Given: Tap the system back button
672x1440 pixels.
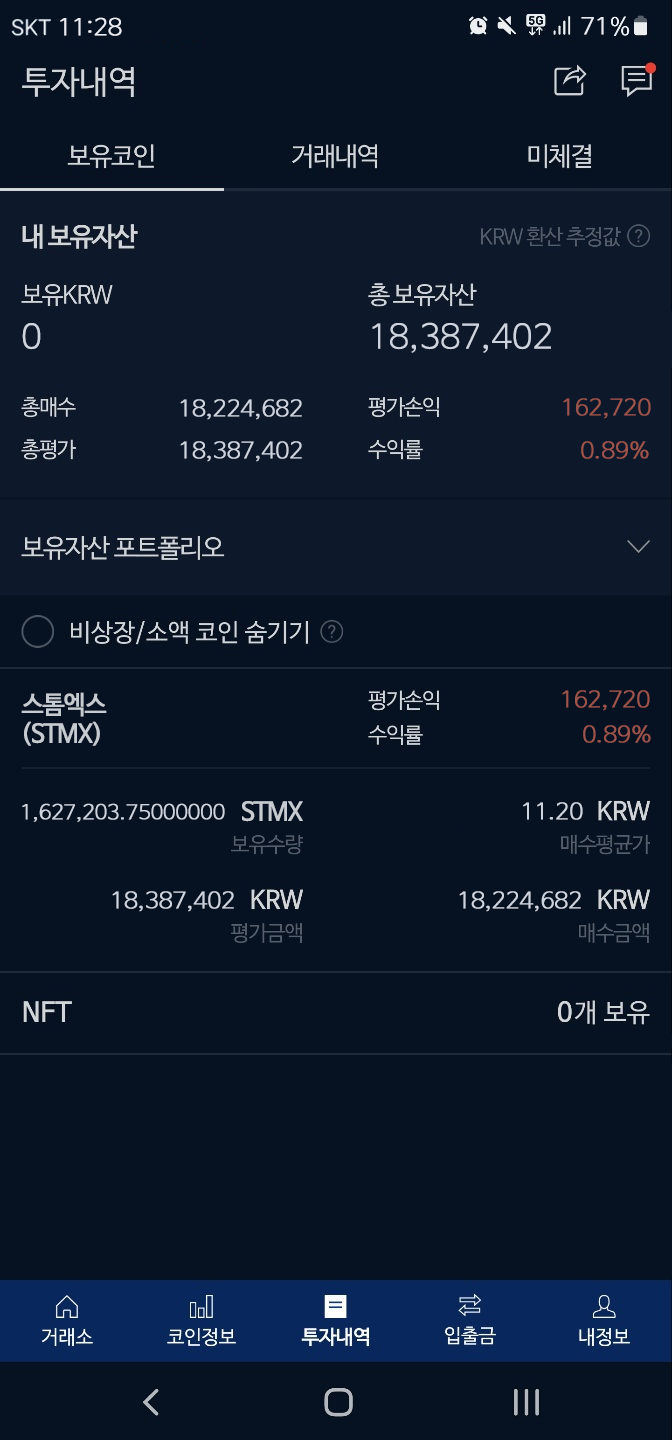Looking at the screenshot, I should 151,1402.
